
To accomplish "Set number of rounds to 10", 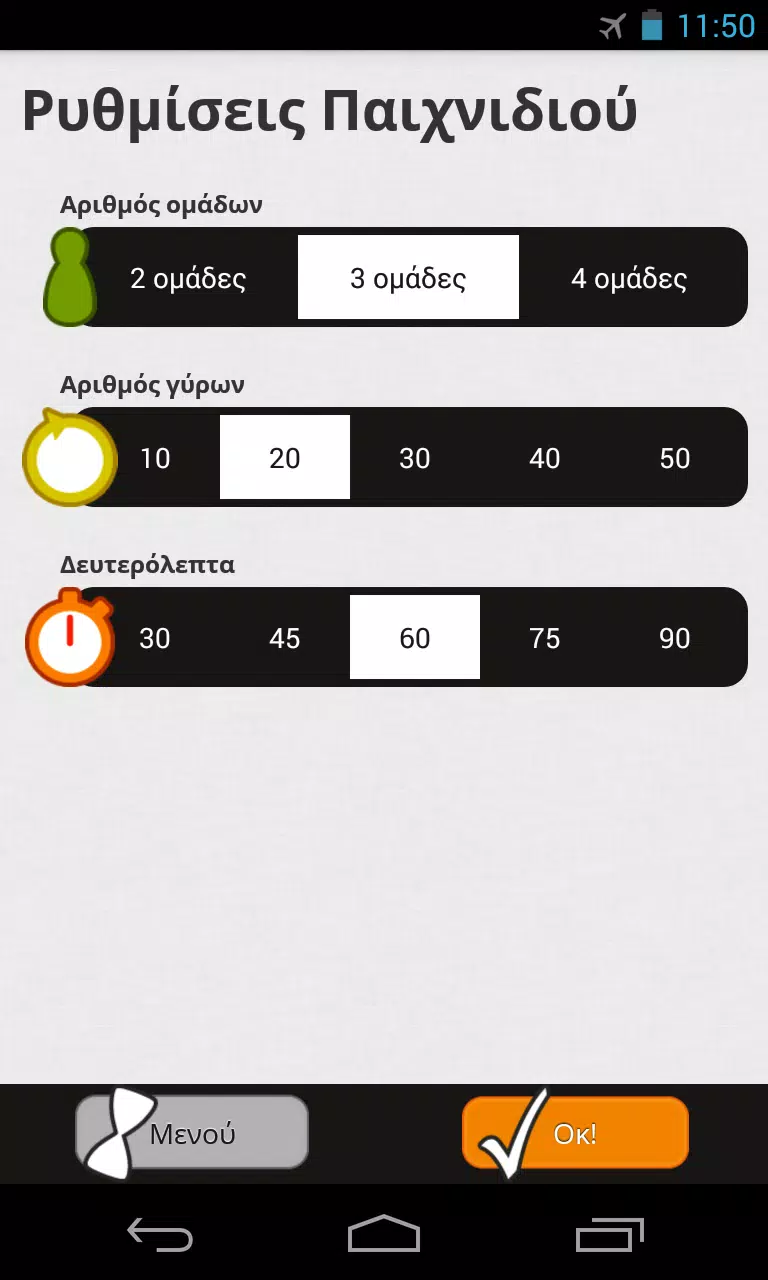I will coord(155,458).
